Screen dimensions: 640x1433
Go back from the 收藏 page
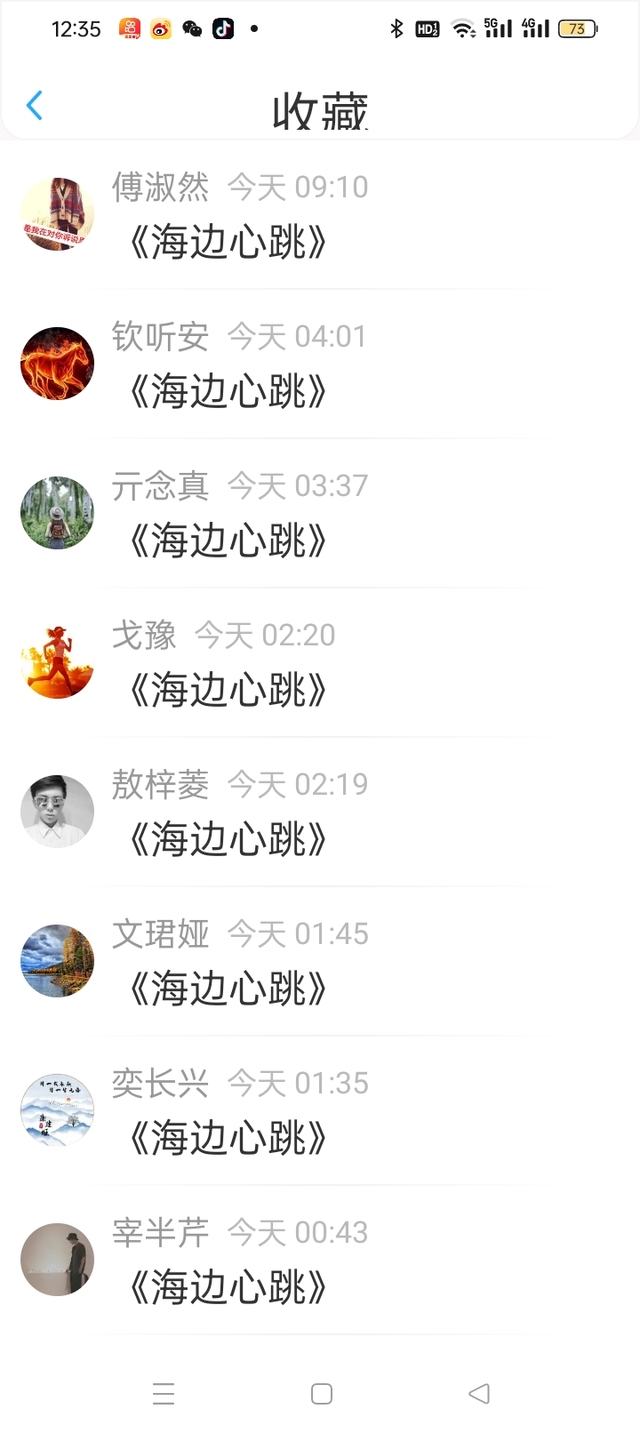34,105
